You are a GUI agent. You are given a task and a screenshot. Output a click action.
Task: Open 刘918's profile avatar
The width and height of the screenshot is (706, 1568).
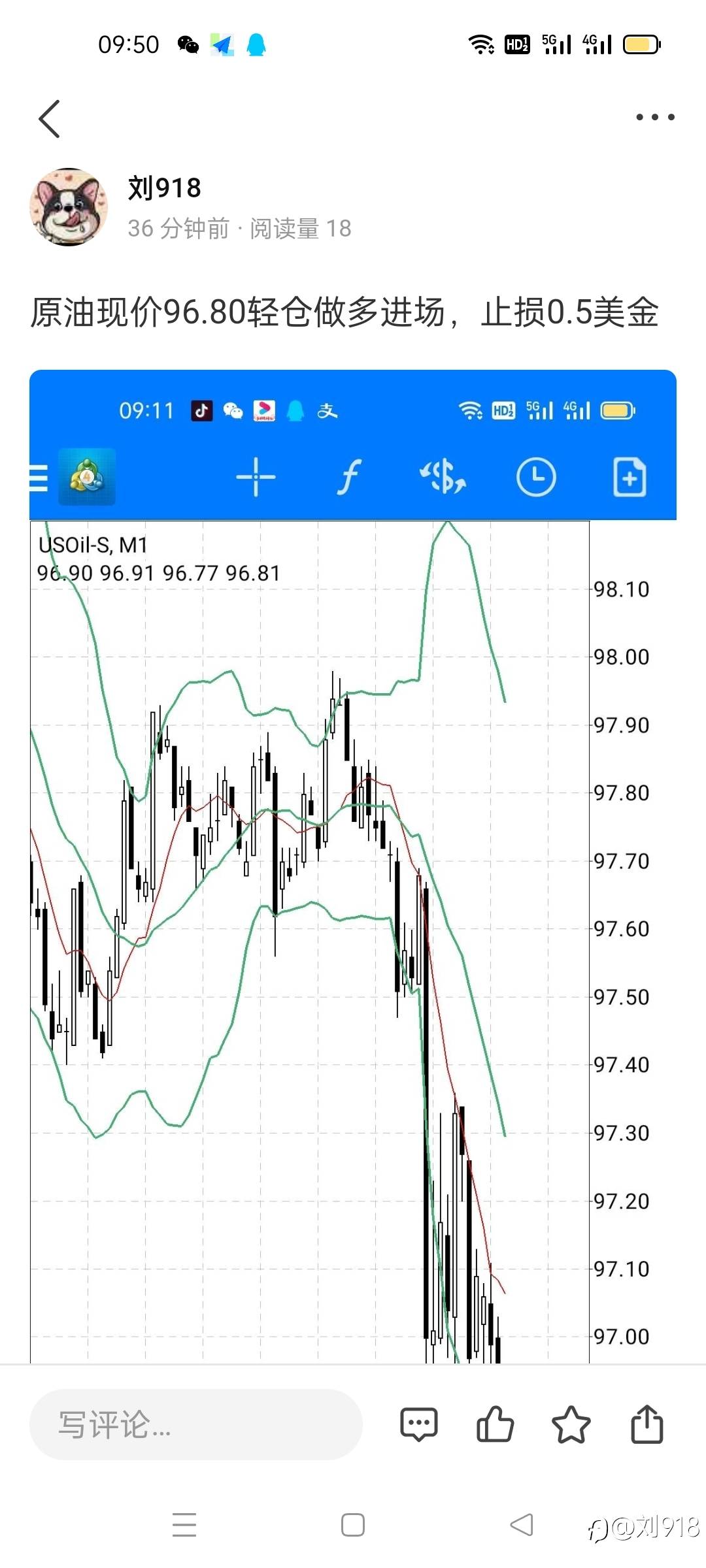68,207
